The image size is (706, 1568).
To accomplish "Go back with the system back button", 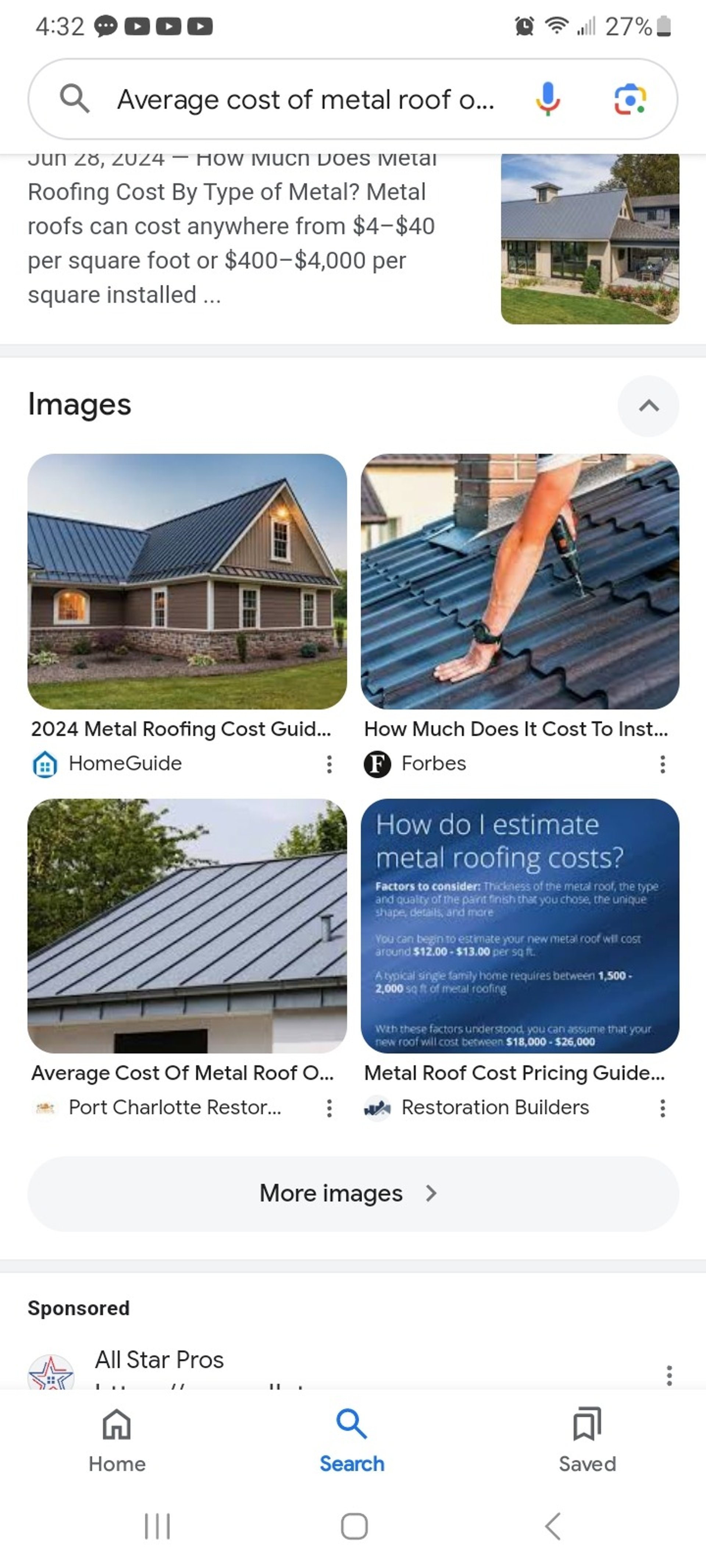I will pyautogui.click(x=553, y=1526).
